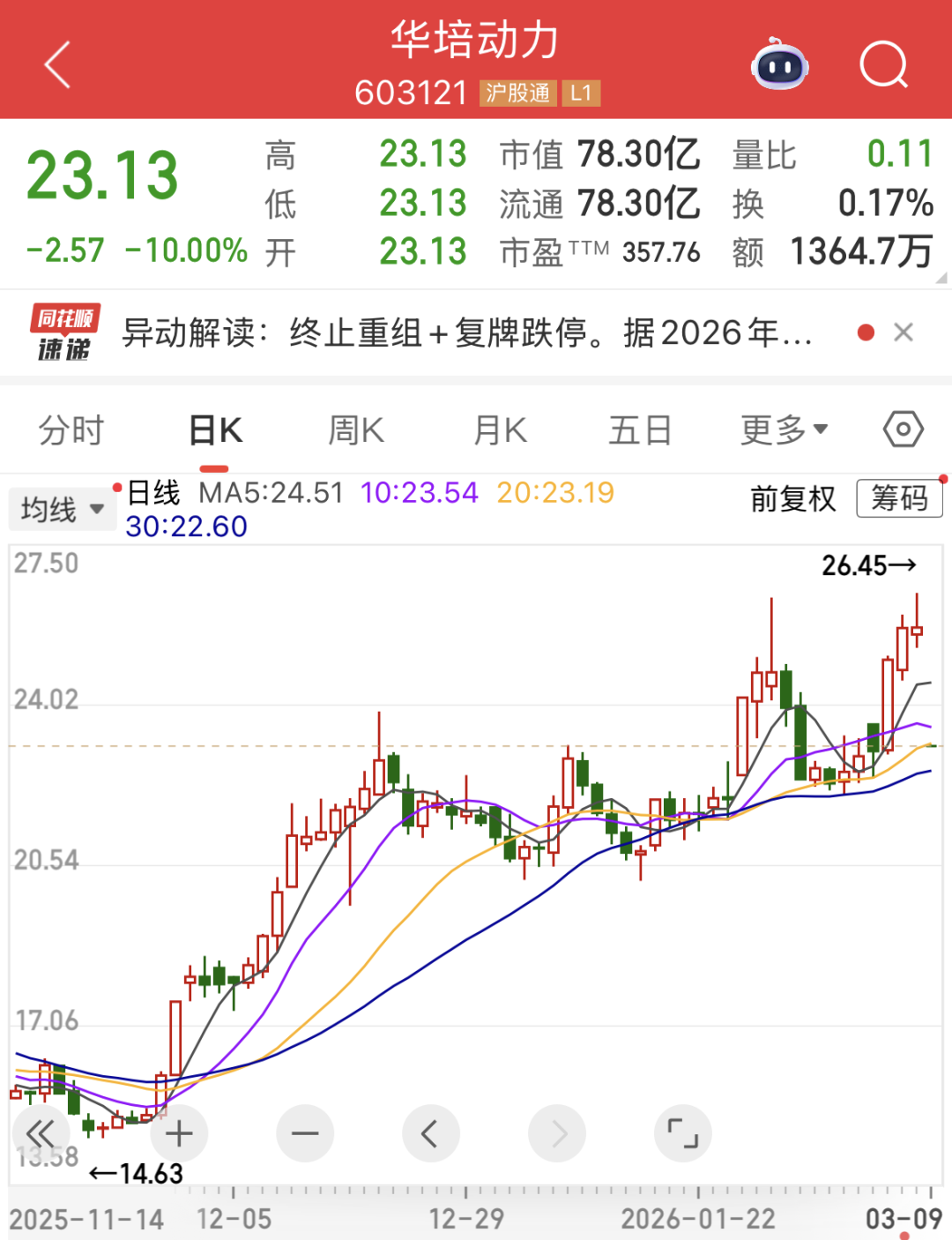This screenshot has height=1240, width=952.
Task: Toggle the 筹码 chip distribution panel
Action: coord(899,499)
